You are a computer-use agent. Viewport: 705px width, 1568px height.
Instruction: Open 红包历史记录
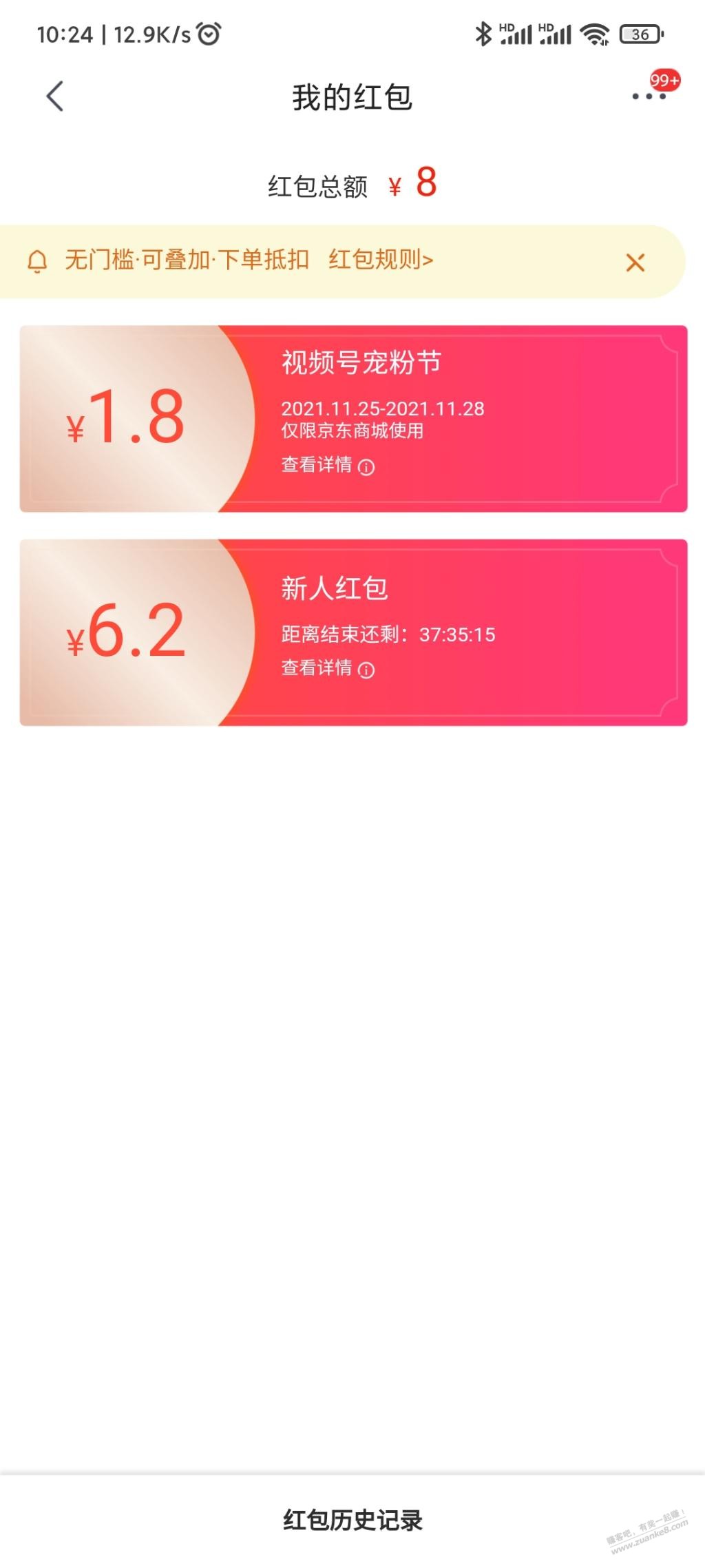point(352,1519)
